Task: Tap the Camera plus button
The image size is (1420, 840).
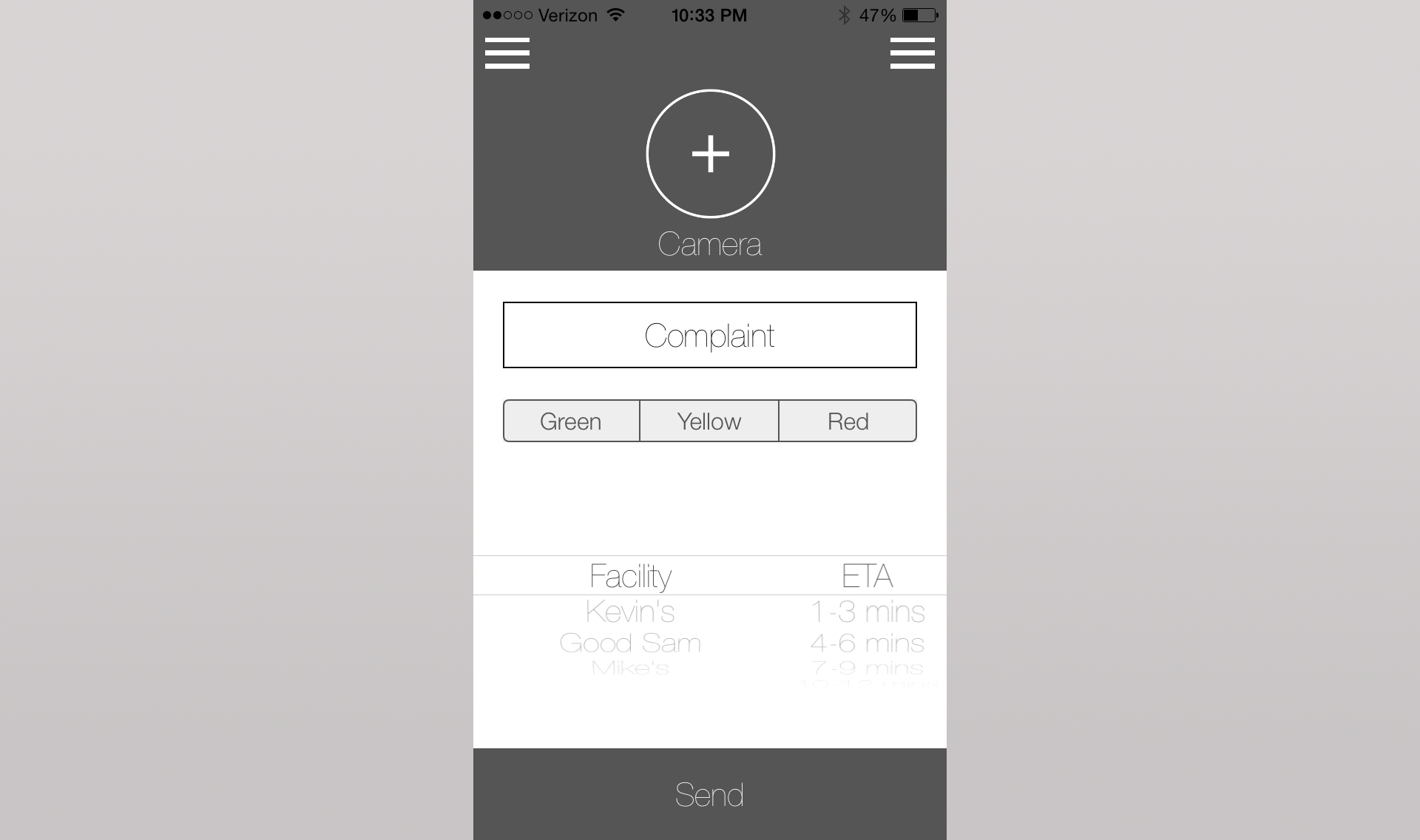Action: 710,154
